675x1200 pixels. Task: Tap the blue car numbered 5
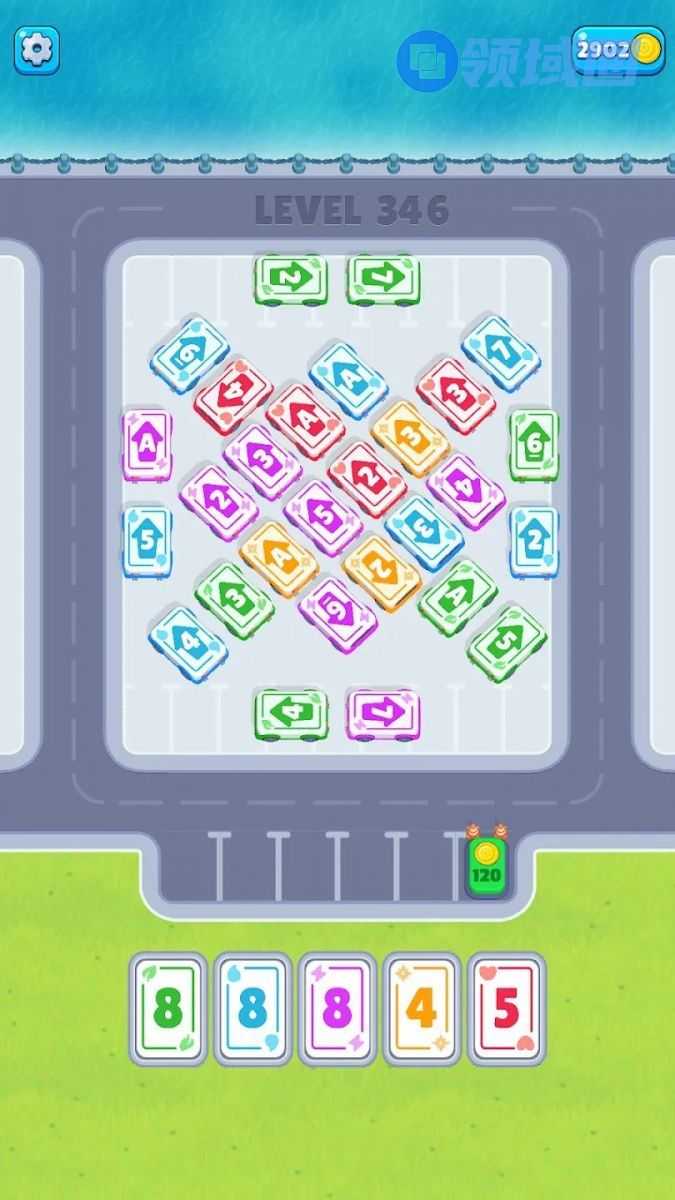coord(147,540)
